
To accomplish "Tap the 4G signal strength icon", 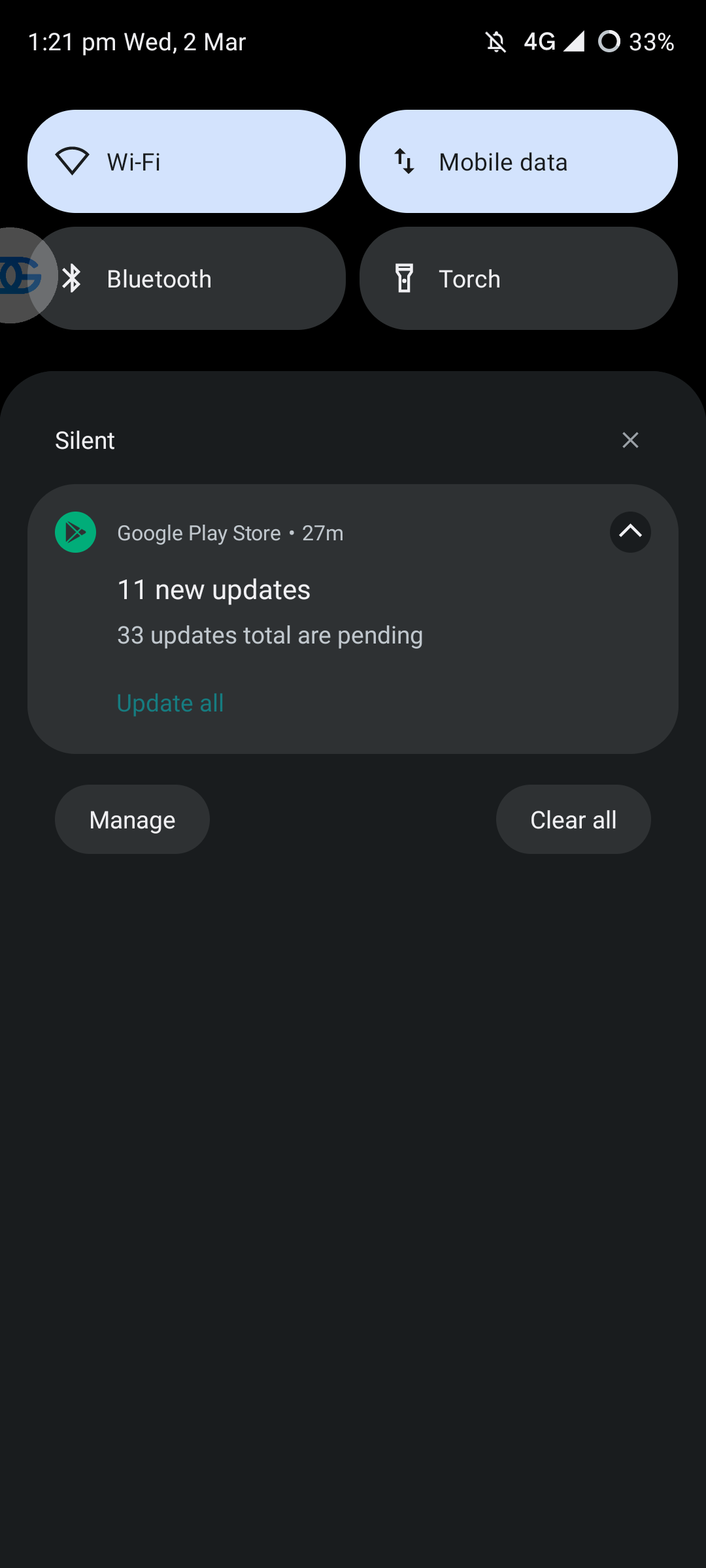I will click(x=537, y=42).
